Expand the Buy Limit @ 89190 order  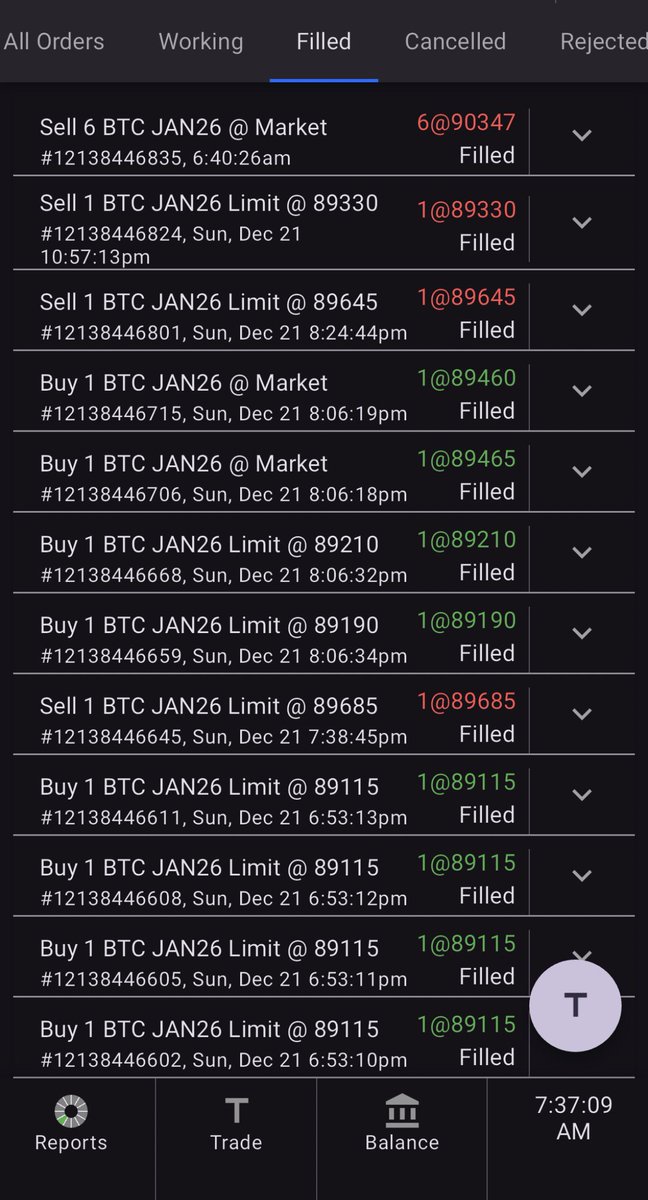tap(582, 633)
